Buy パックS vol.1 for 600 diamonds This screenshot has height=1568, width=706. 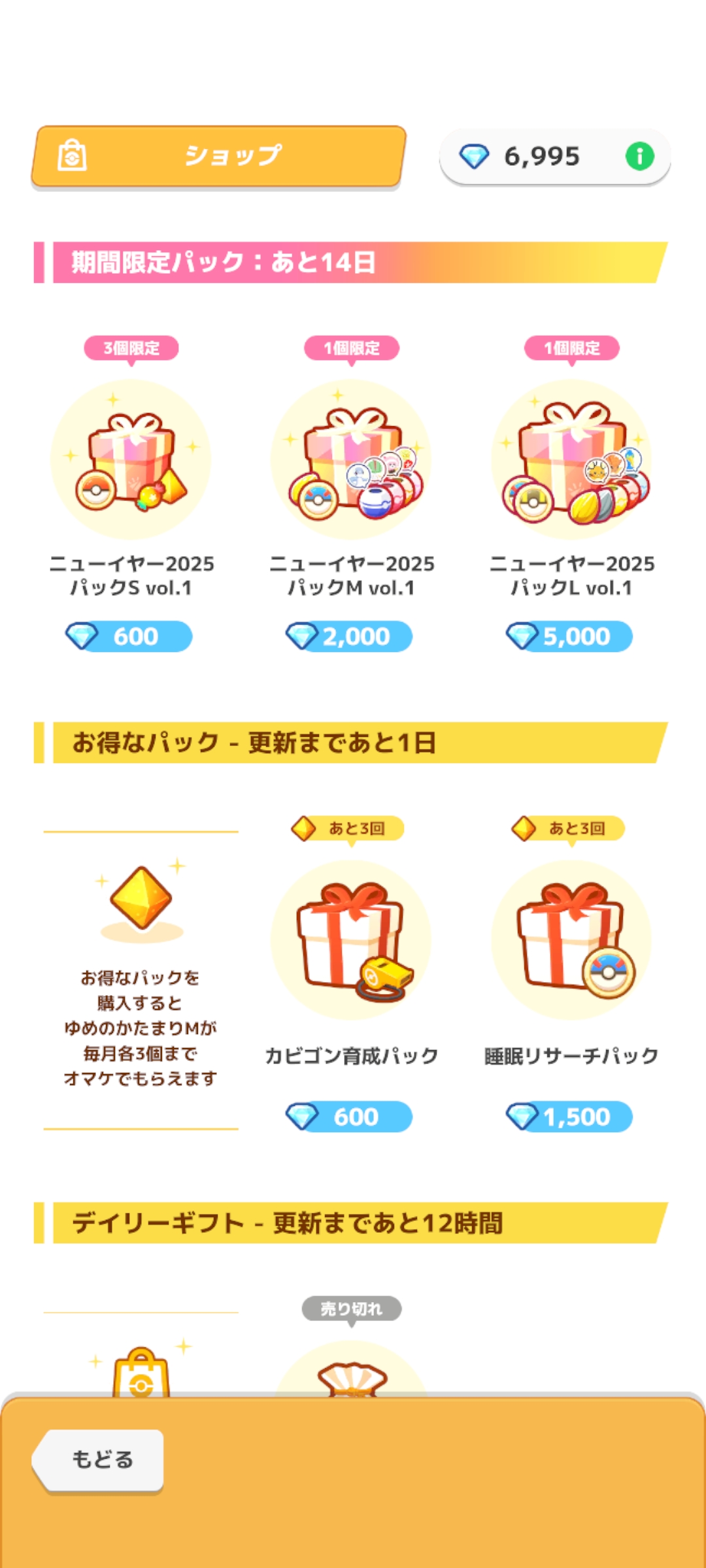pos(129,636)
